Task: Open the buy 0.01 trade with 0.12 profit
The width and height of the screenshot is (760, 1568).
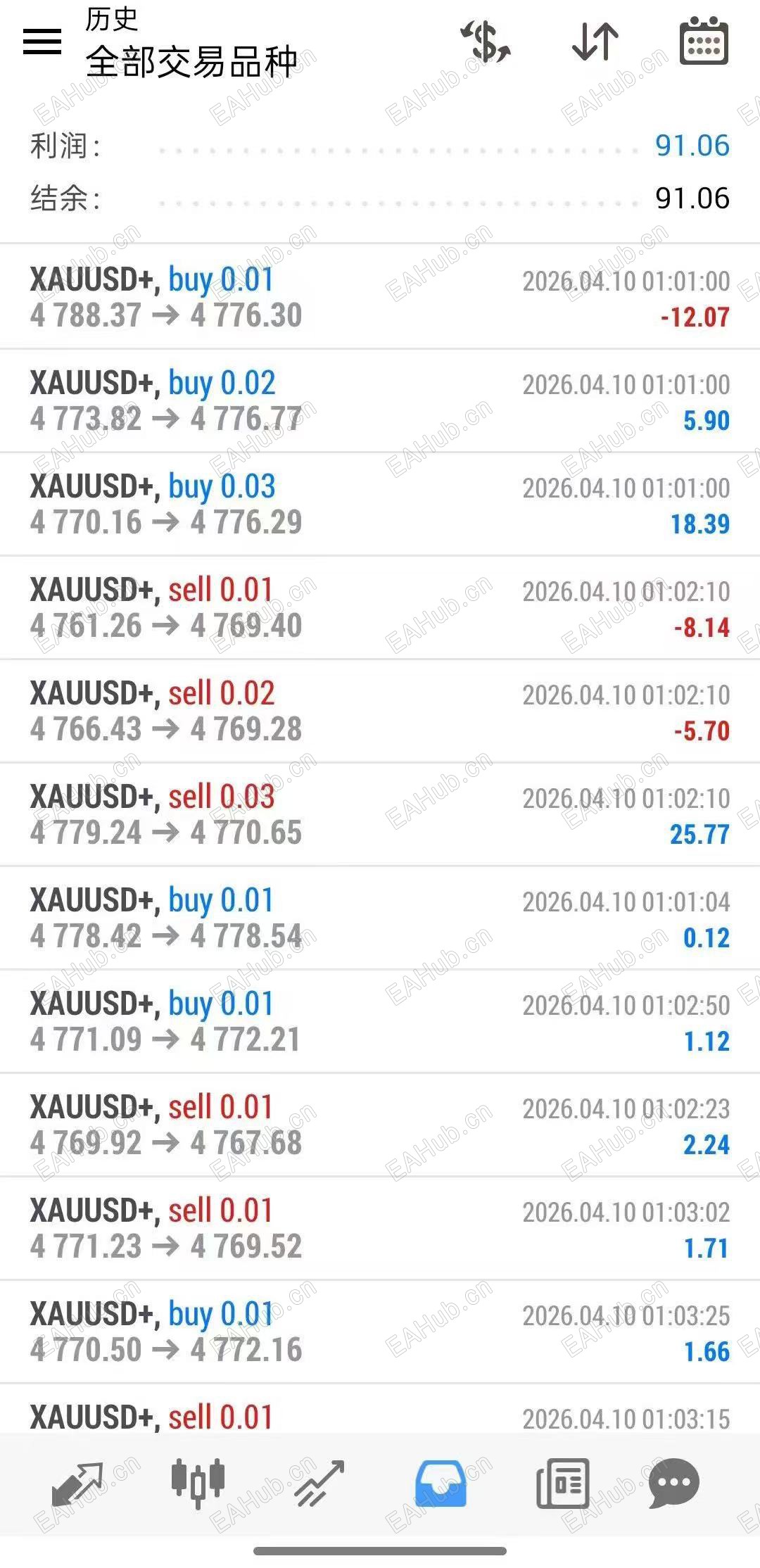Action: tap(380, 918)
